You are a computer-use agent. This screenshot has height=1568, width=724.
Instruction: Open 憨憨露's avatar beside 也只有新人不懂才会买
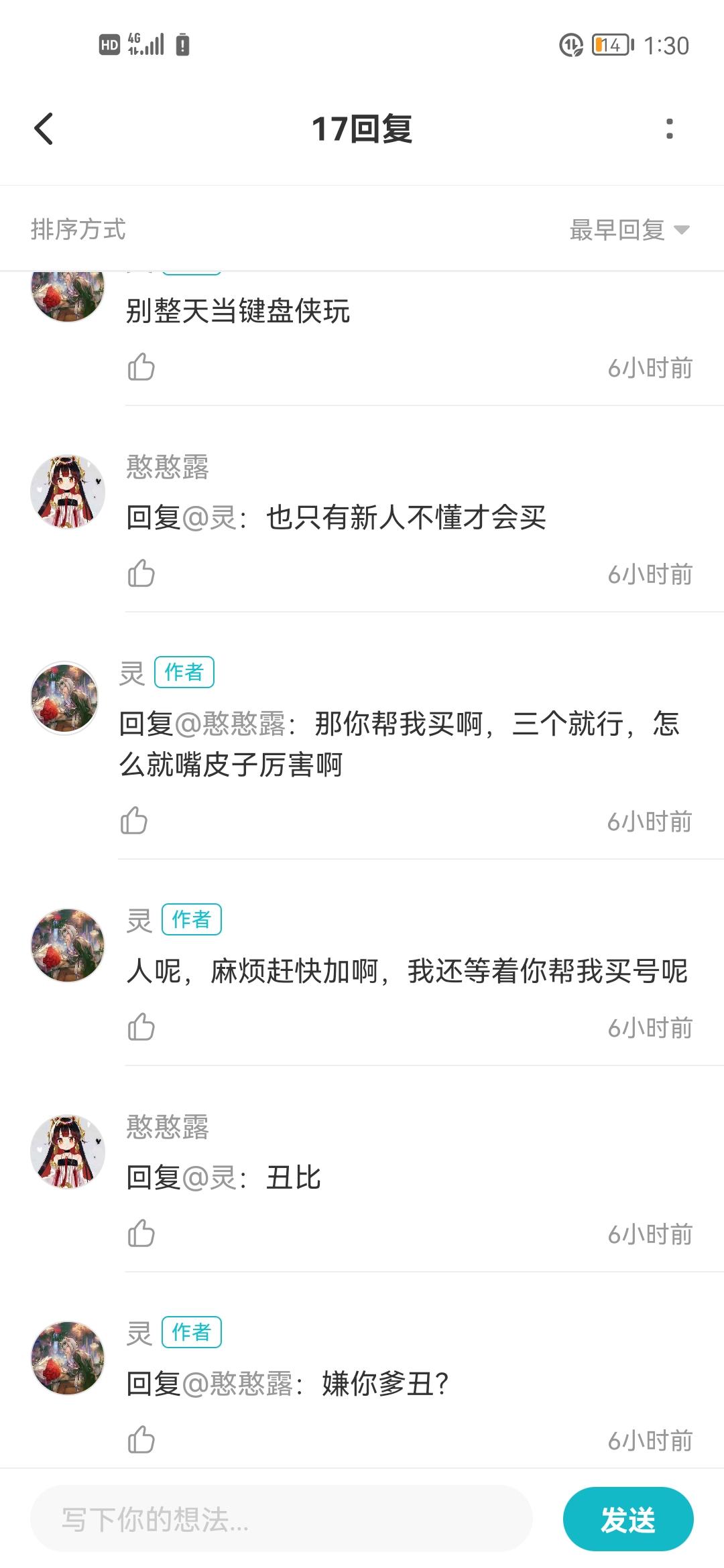pyautogui.click(x=68, y=492)
